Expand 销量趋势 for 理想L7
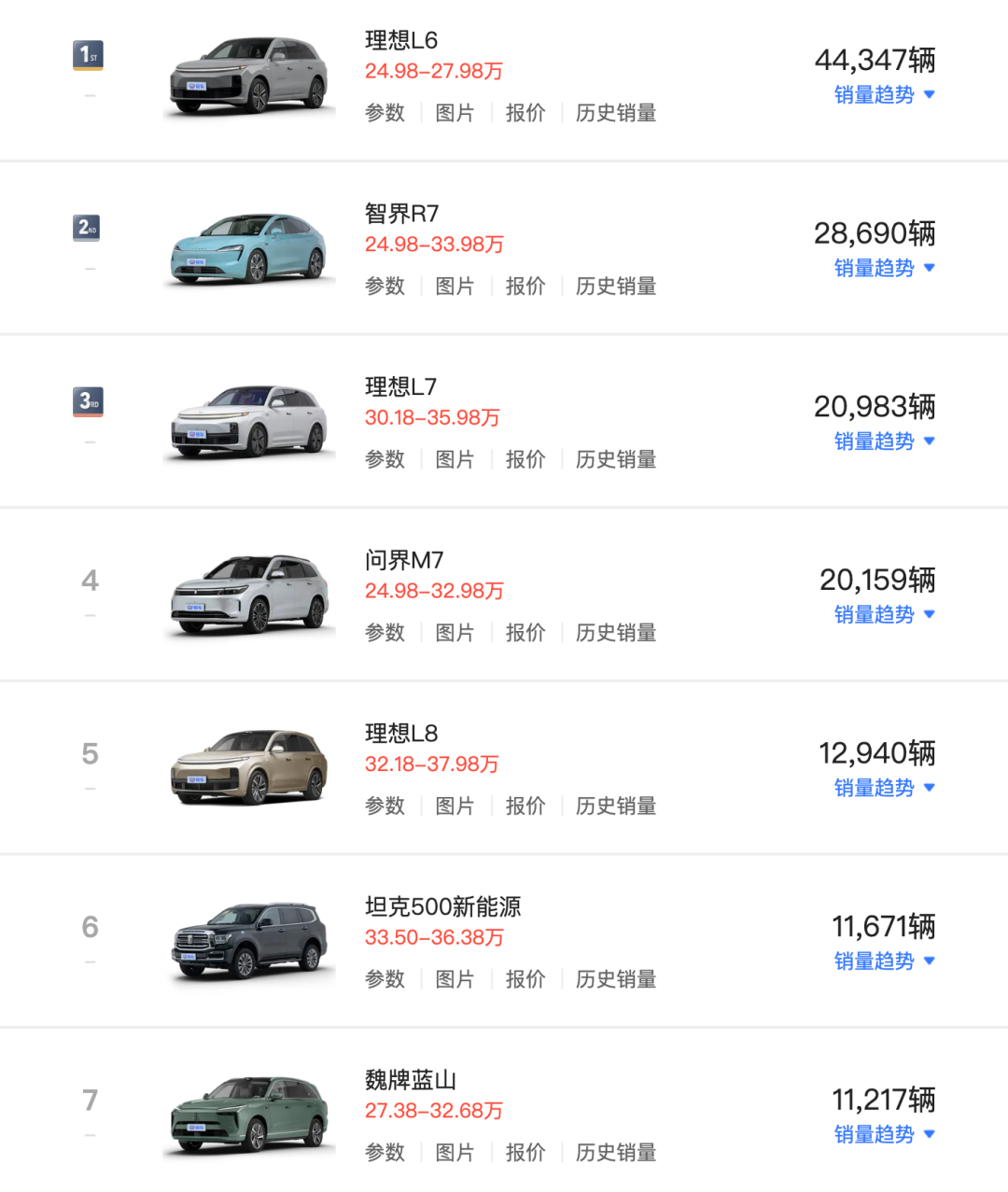The height and width of the screenshot is (1192, 1008). click(x=883, y=442)
